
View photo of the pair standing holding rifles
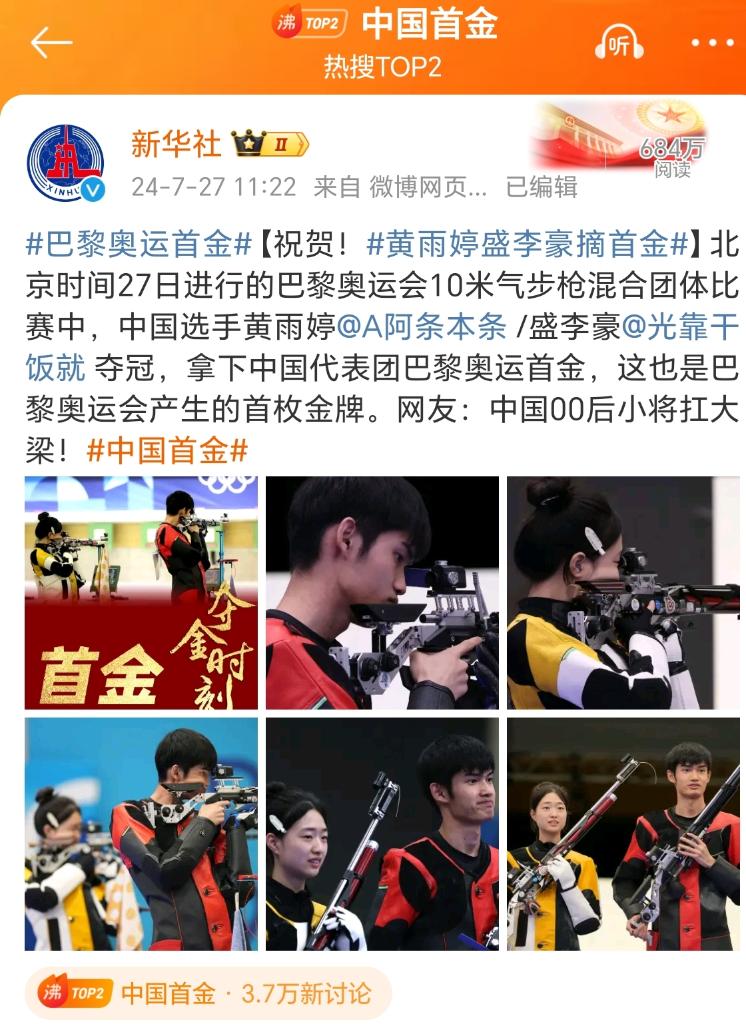pos(624,833)
